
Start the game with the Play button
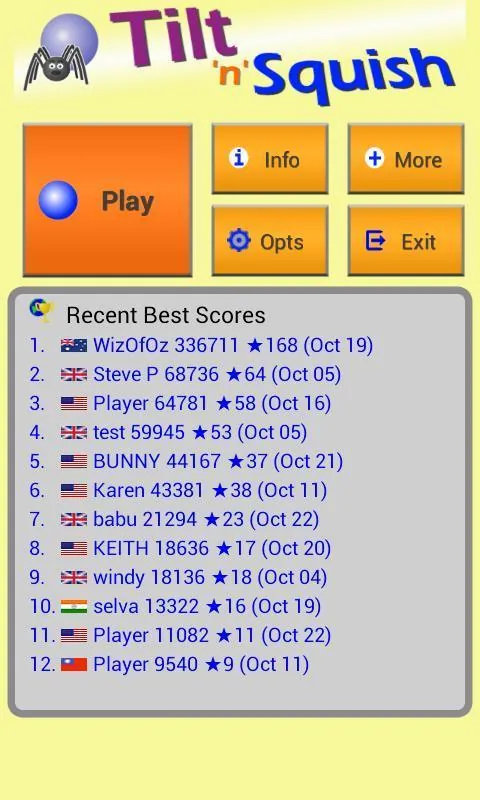(108, 201)
